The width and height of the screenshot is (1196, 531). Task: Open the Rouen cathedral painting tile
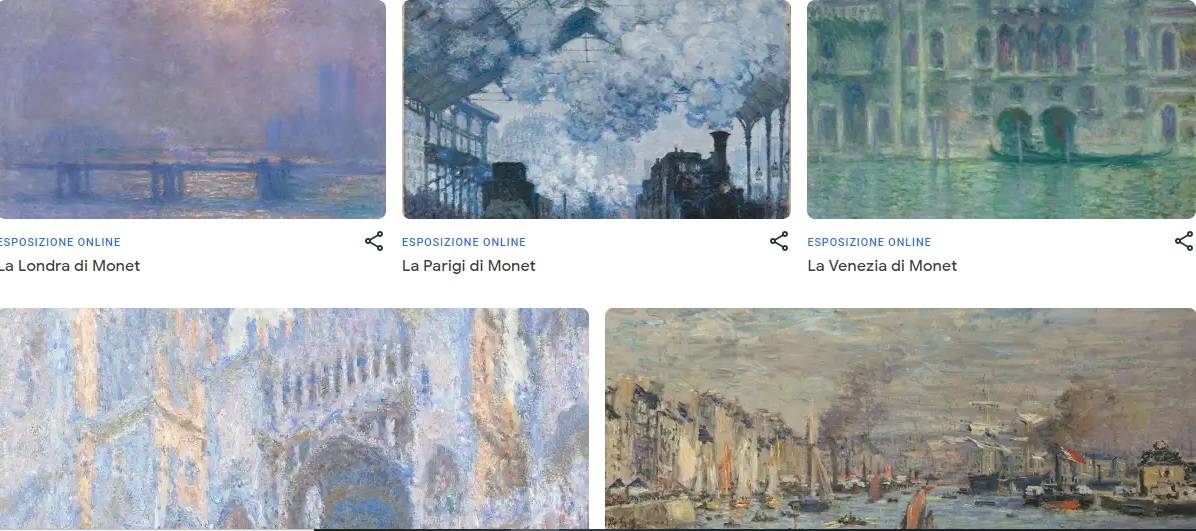tap(294, 418)
